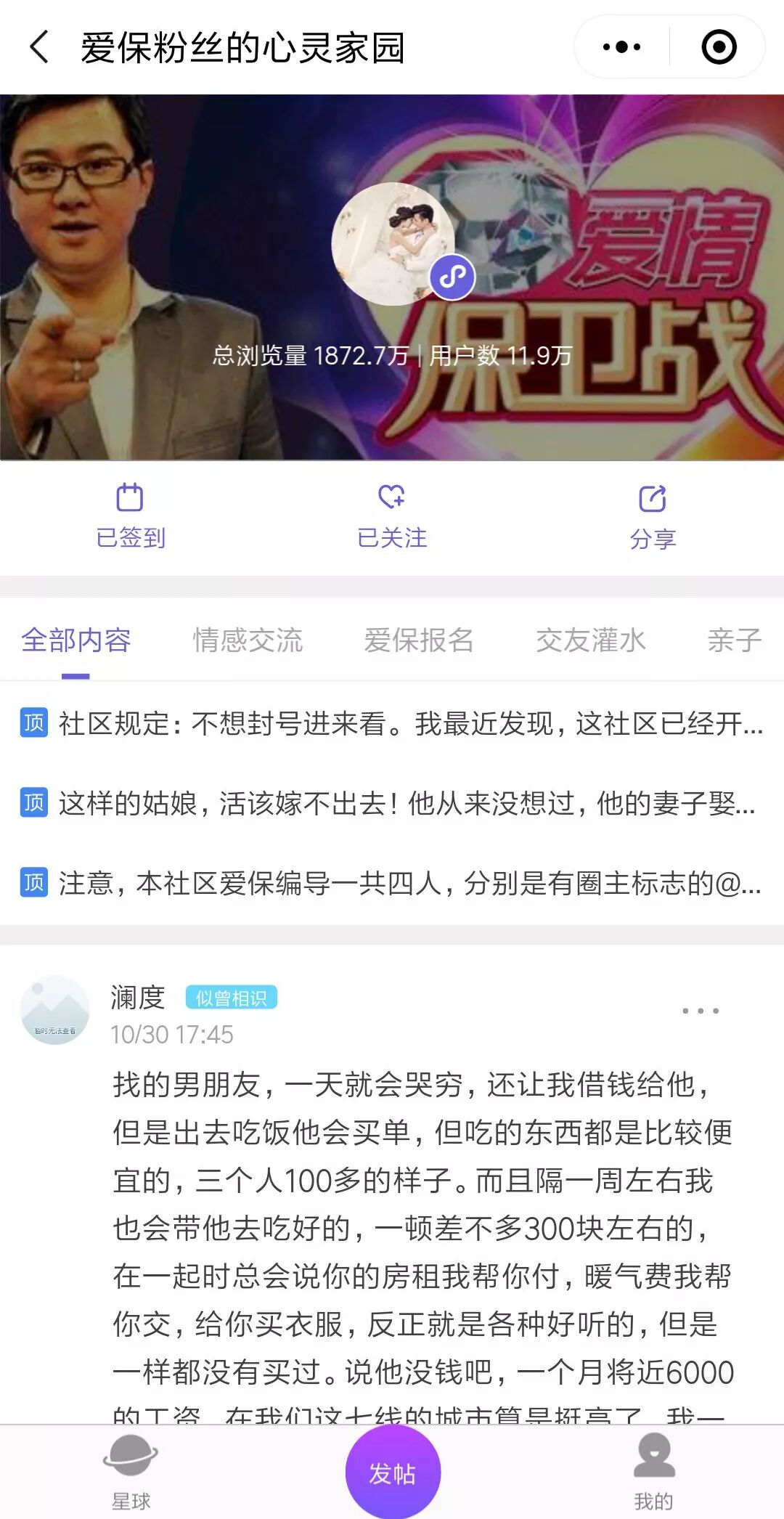Select the 全部内容 tab
Screen dimensions: 784x1519
76,640
